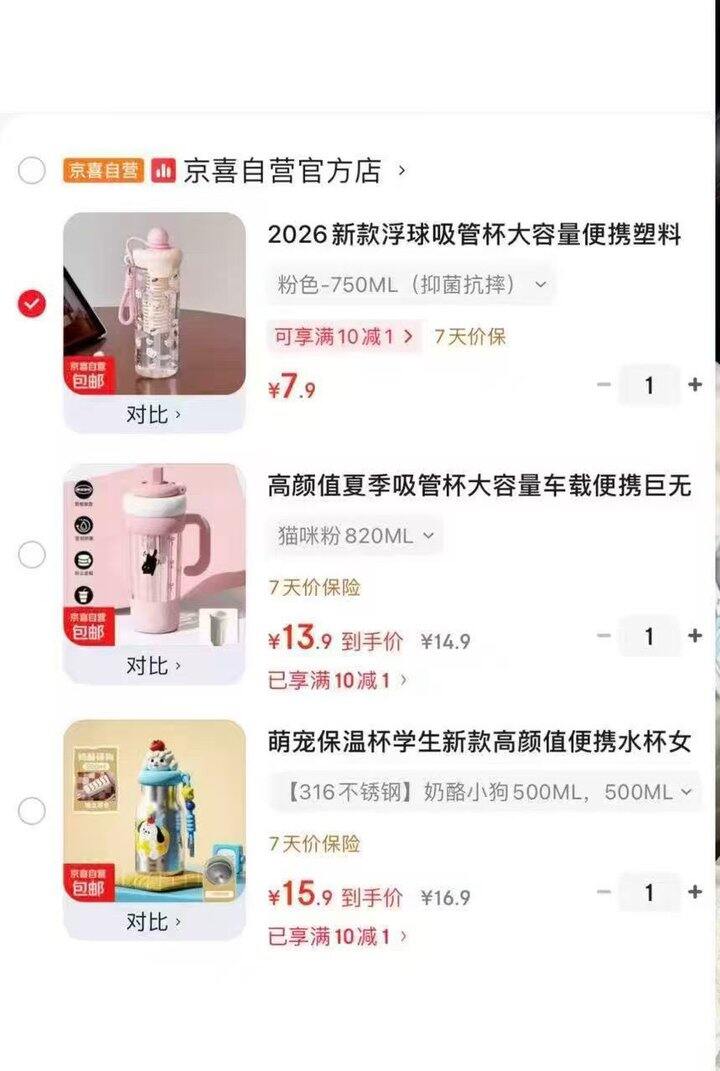
Task: Open the 316不锈钢 奶酪小狗 spec selector
Action: (x=482, y=792)
